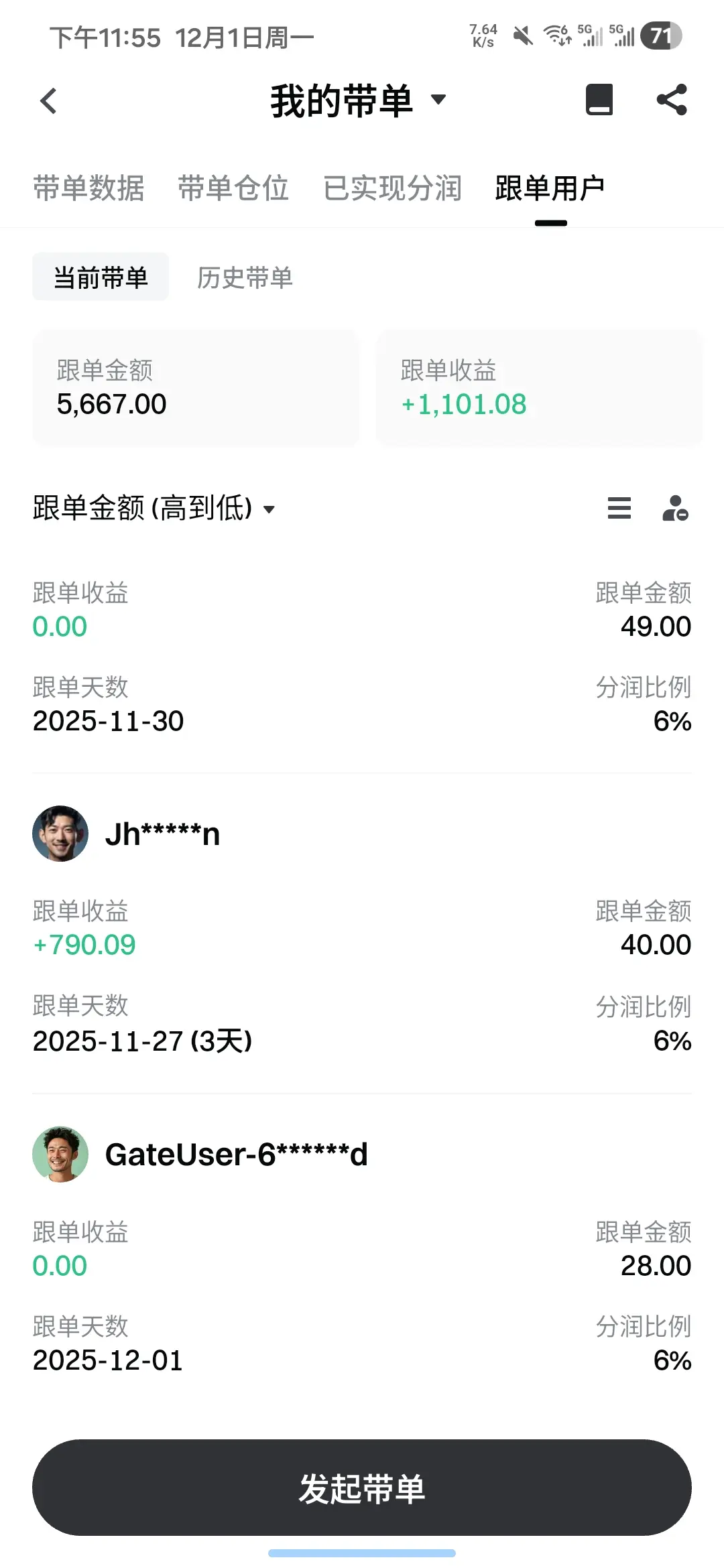Switch to the 带单仓位 tab
This screenshot has height=1568, width=724.
point(233,188)
